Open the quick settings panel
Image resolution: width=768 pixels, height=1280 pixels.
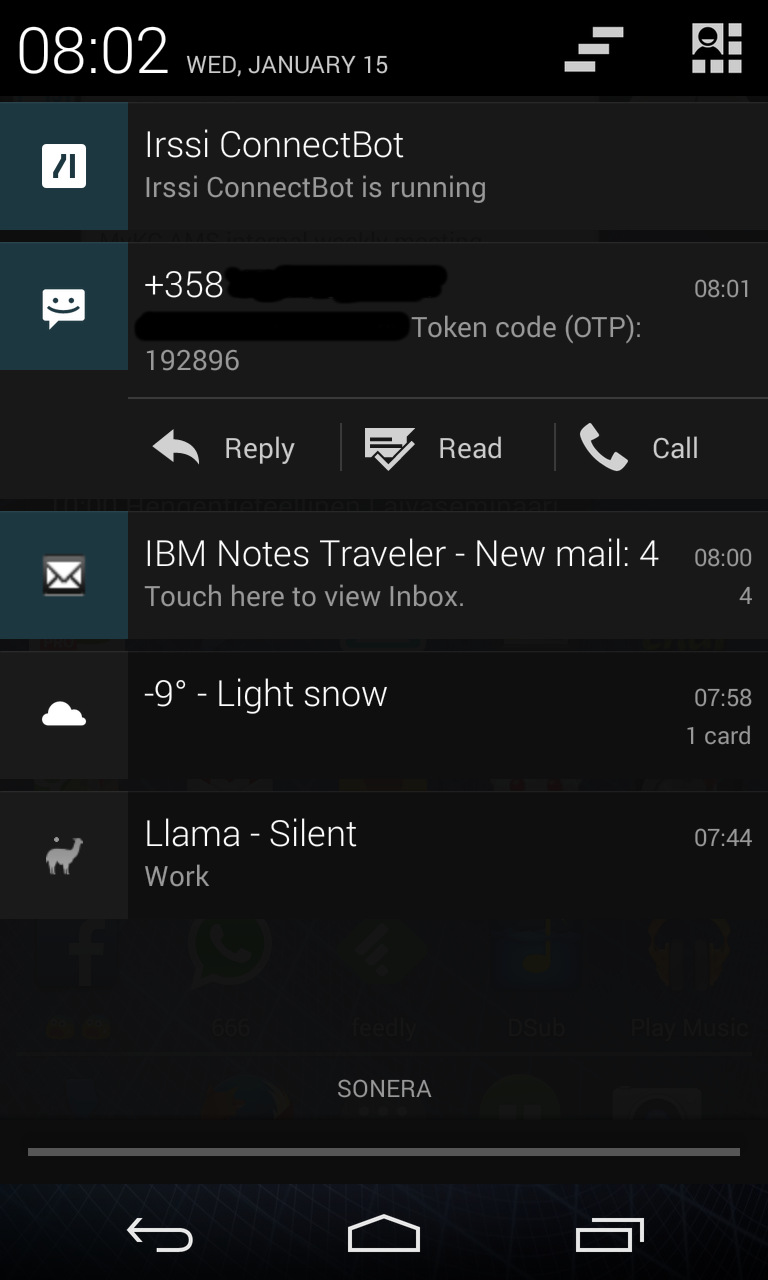click(x=717, y=49)
